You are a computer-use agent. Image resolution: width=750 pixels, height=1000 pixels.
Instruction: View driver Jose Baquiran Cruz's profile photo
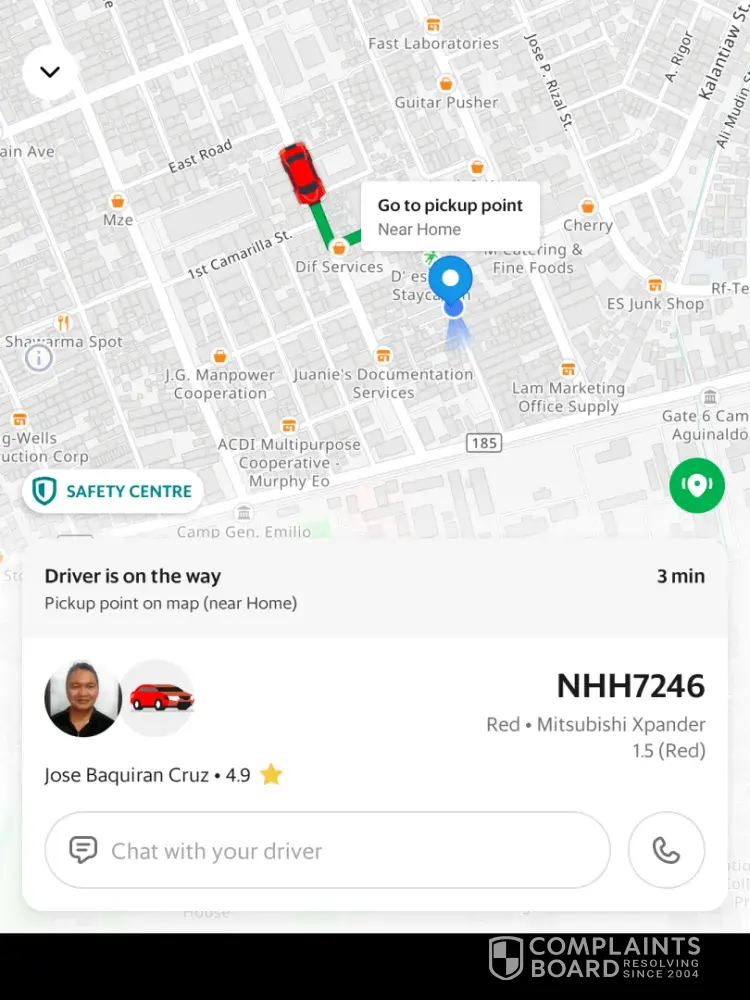pos(82,699)
